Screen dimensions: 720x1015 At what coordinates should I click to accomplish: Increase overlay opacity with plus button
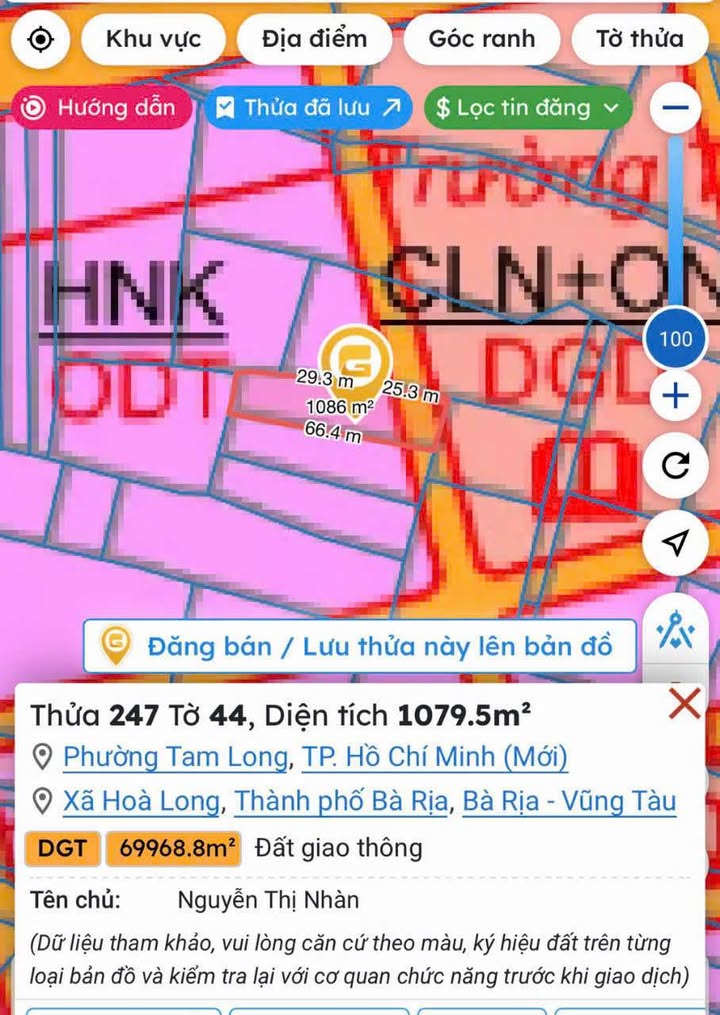click(x=676, y=397)
